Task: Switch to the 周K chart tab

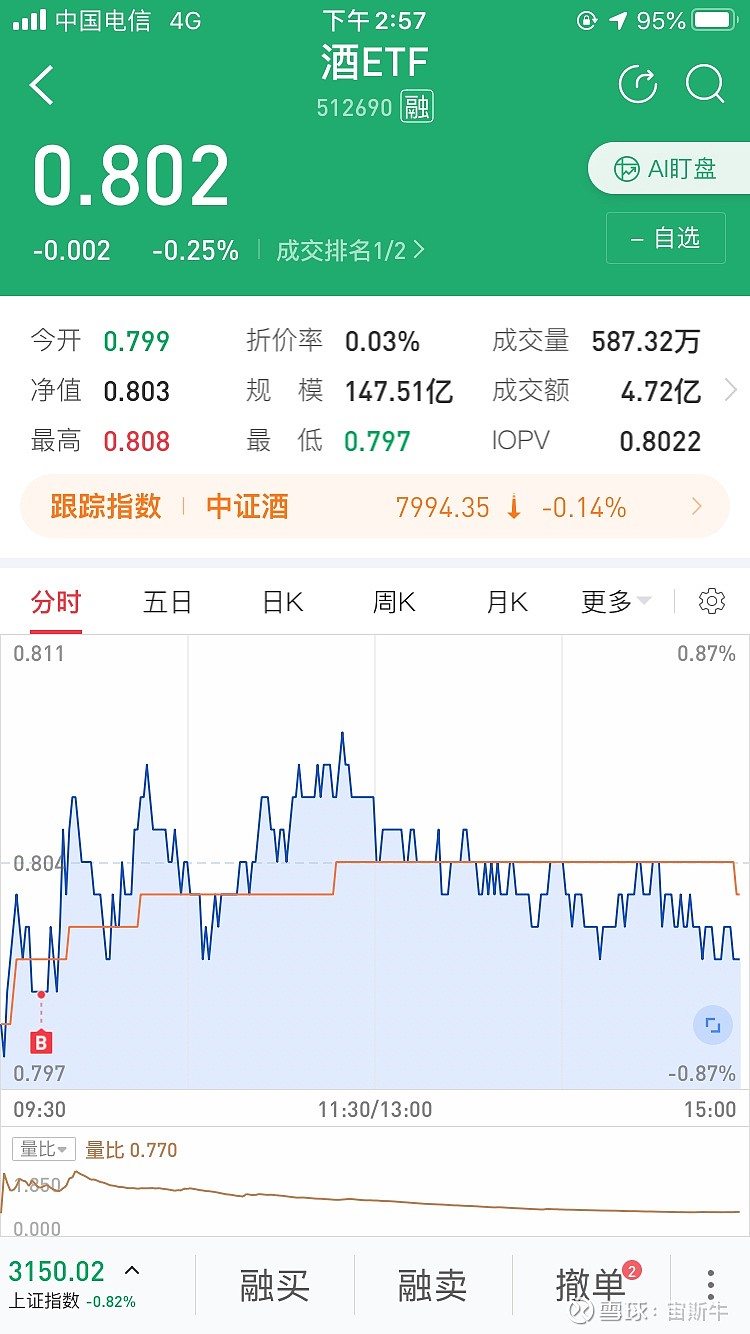Action: coord(392,600)
